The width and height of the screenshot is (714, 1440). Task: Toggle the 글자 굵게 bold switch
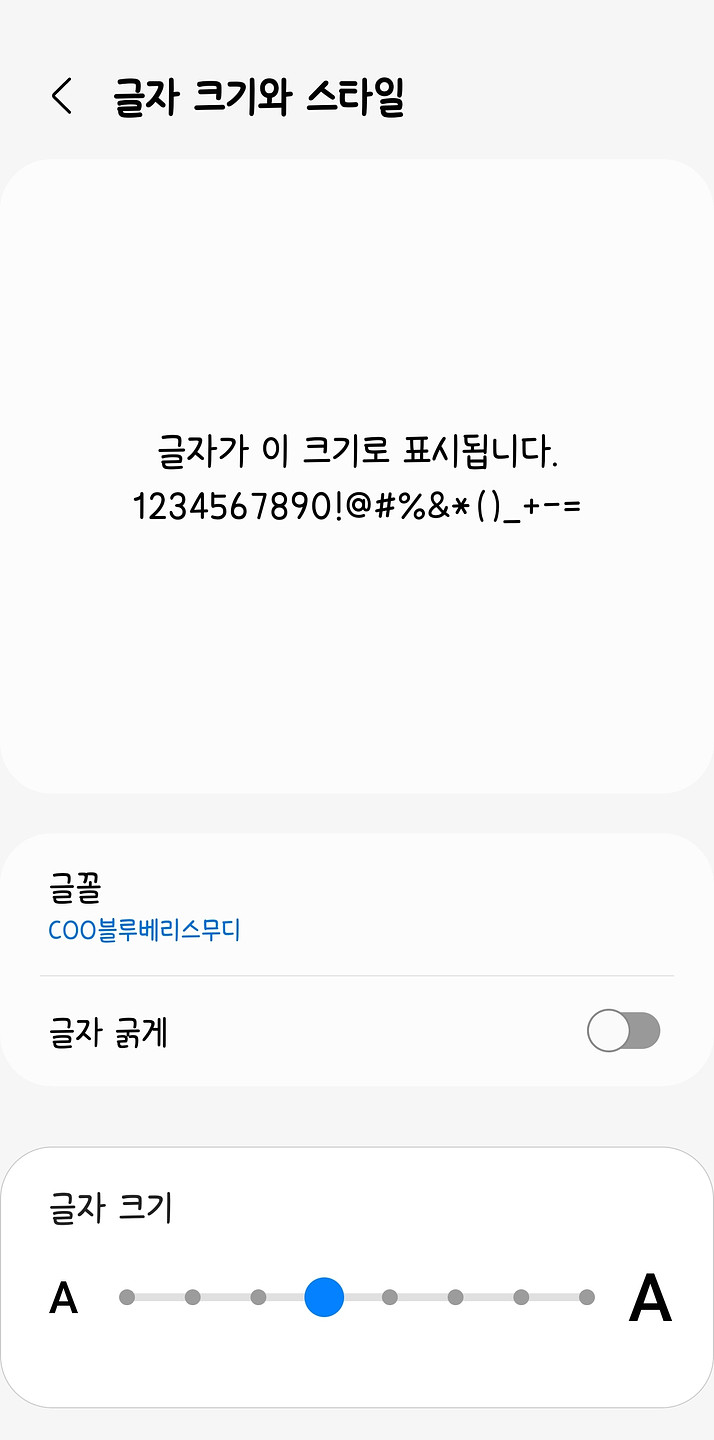(623, 1031)
